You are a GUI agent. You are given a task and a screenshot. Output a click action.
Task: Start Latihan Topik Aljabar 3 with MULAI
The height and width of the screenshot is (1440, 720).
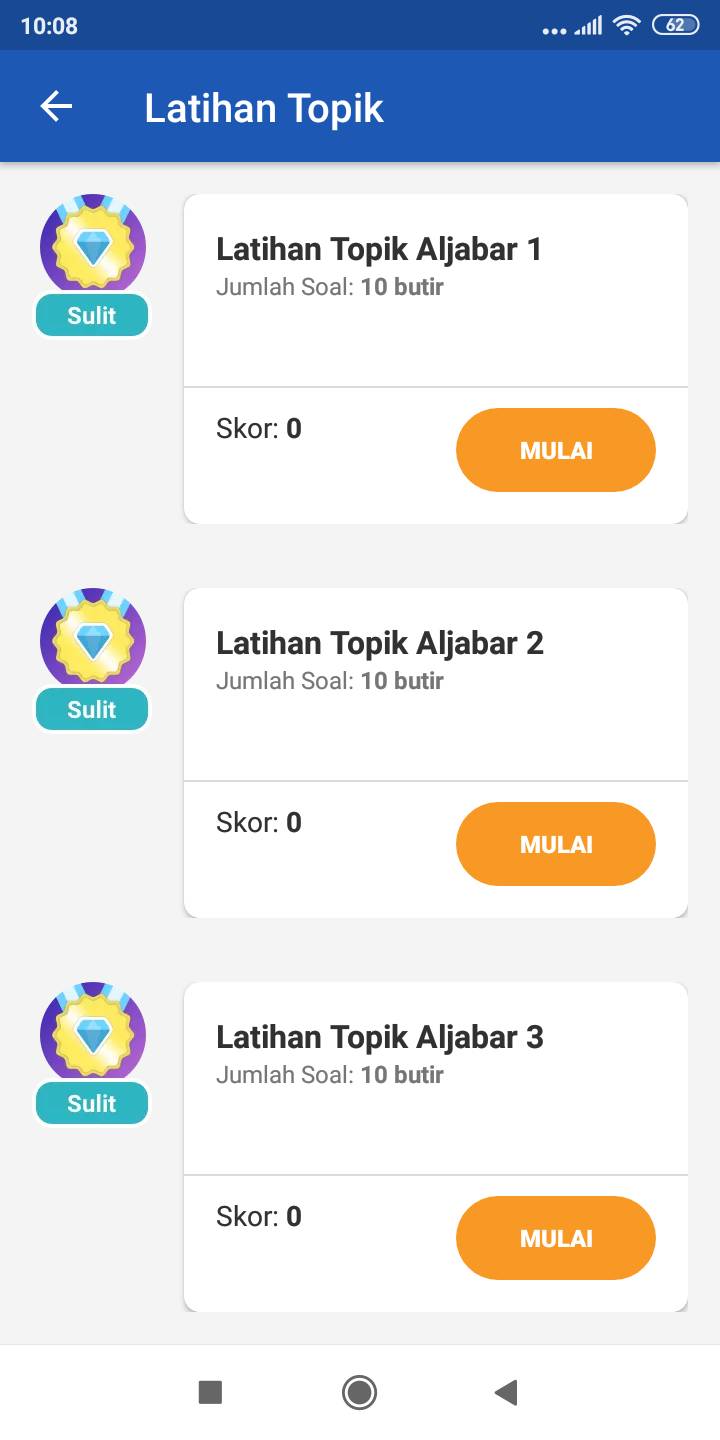pos(555,1238)
